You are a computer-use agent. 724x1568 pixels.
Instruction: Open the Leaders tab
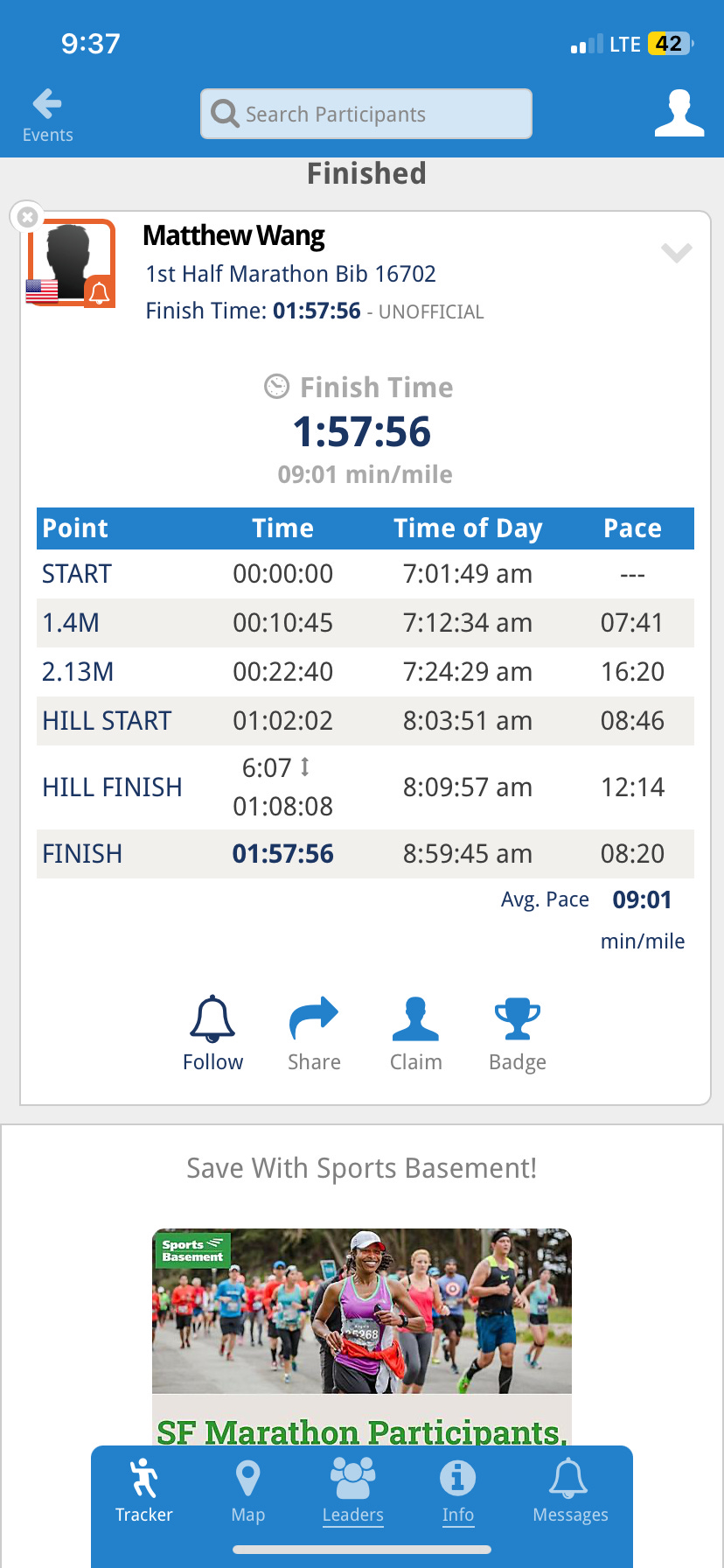coord(353,1492)
